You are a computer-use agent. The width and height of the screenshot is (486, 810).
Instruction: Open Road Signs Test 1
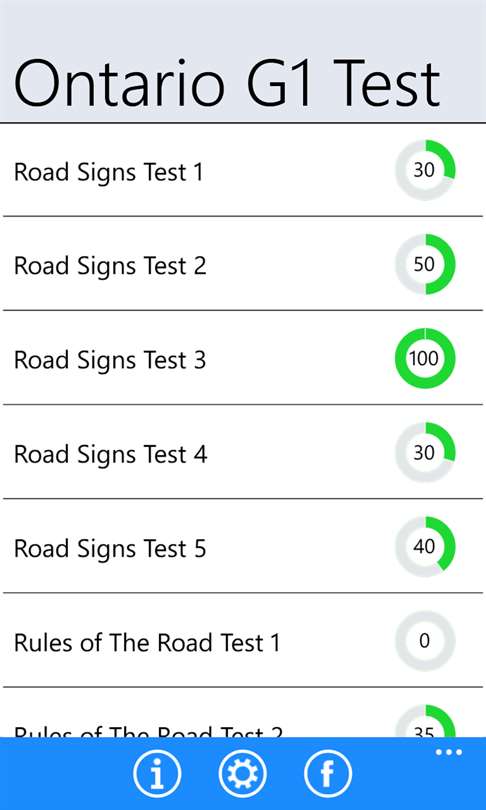click(x=243, y=170)
